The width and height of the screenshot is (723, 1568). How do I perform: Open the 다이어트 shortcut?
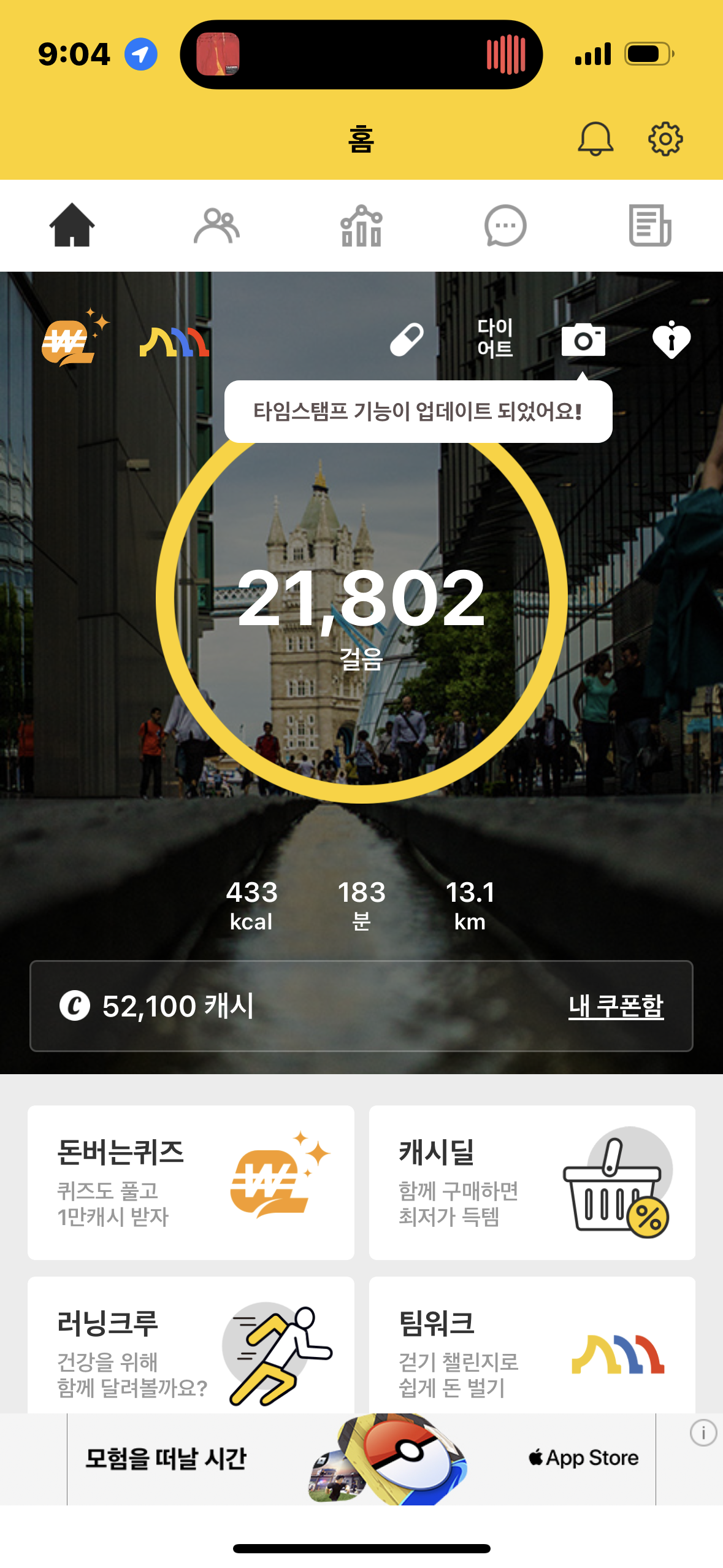495,338
